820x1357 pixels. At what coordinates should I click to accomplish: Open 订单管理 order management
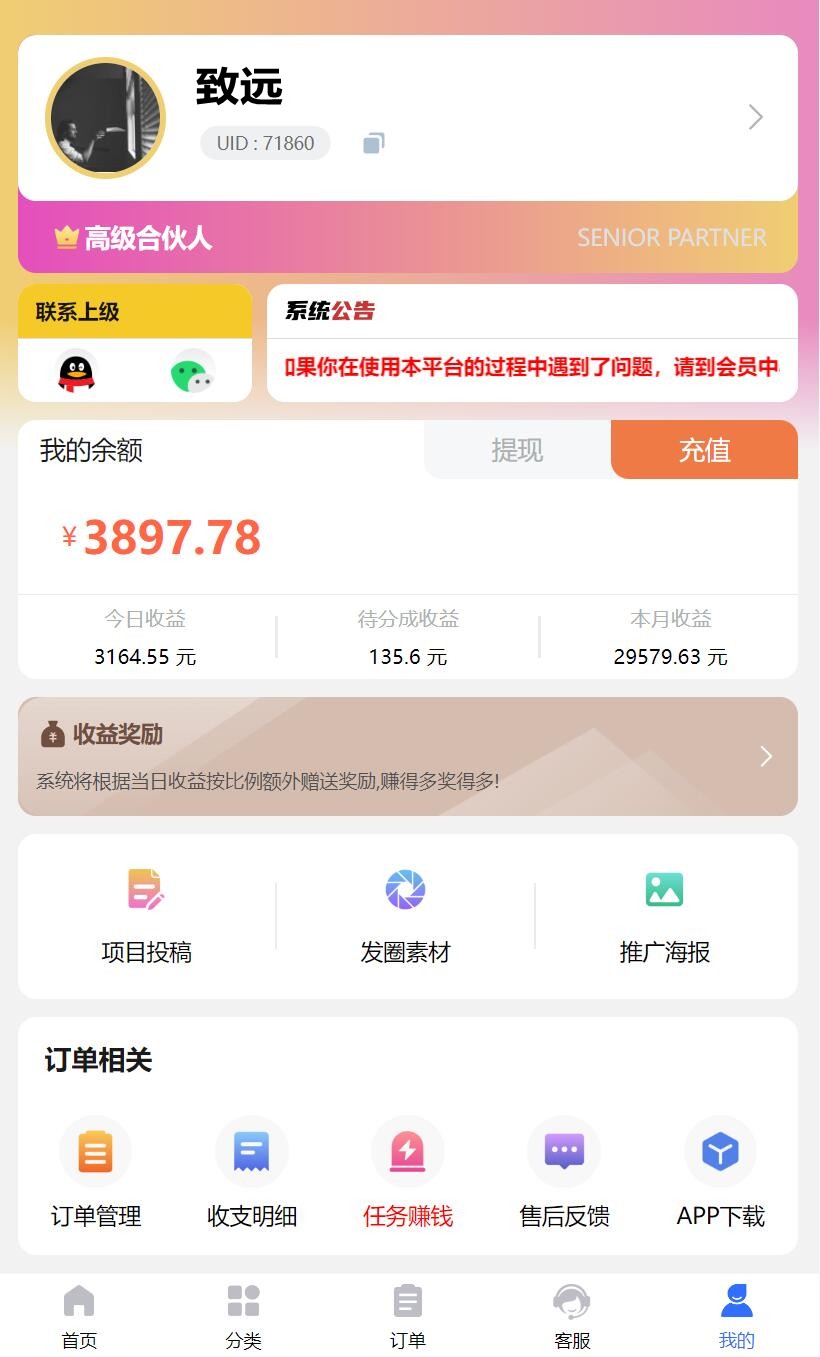(96, 1172)
